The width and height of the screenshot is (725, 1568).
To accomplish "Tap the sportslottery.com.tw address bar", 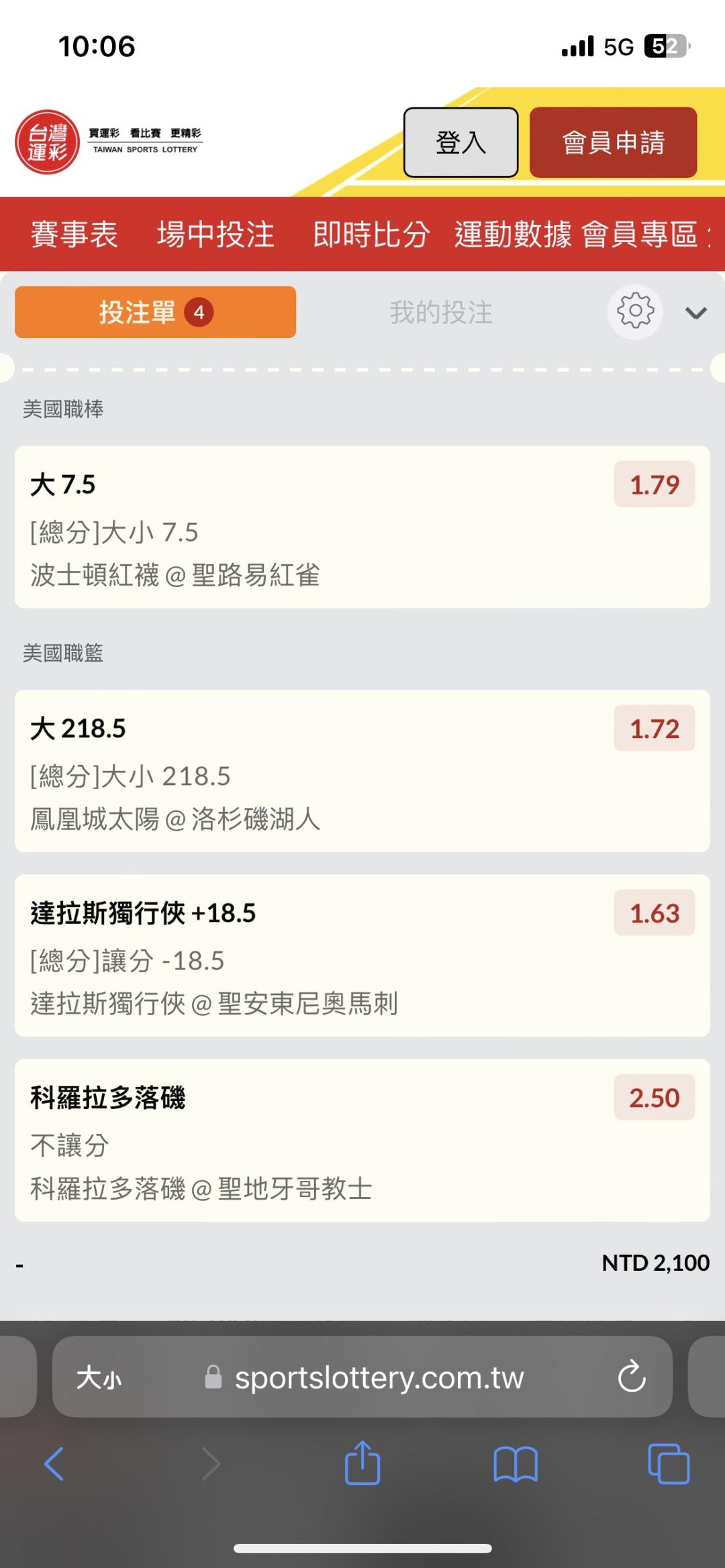I will coord(379,1378).
